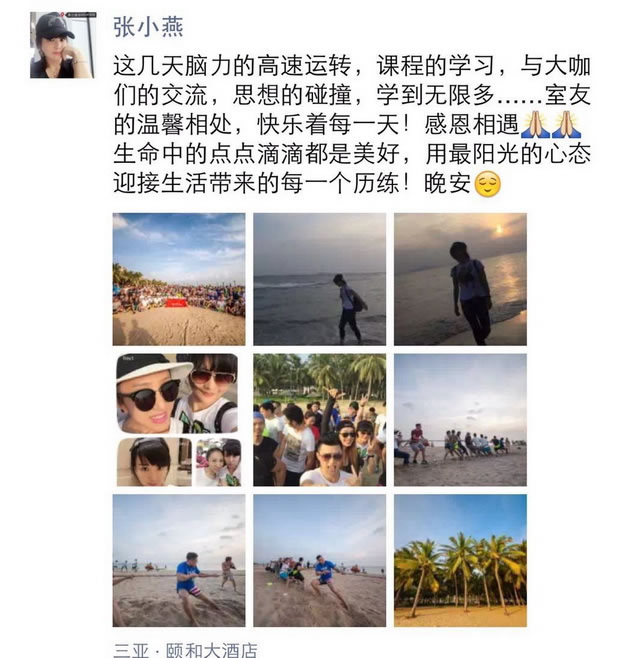Viewport: 640px width, 658px height.
Task: View the palm trees under blue sky photo
Action: 460,560
